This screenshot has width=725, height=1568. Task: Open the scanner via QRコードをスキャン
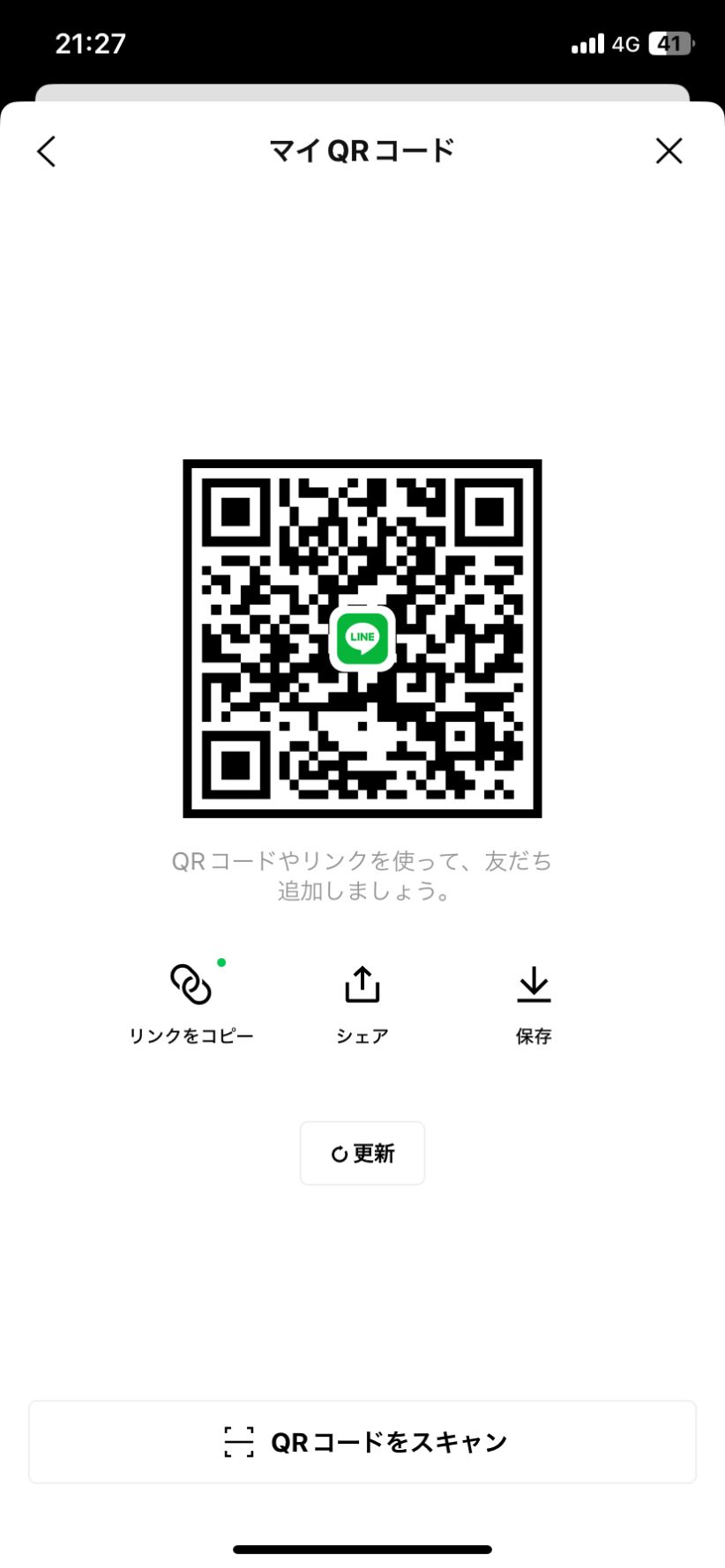coord(362,1442)
